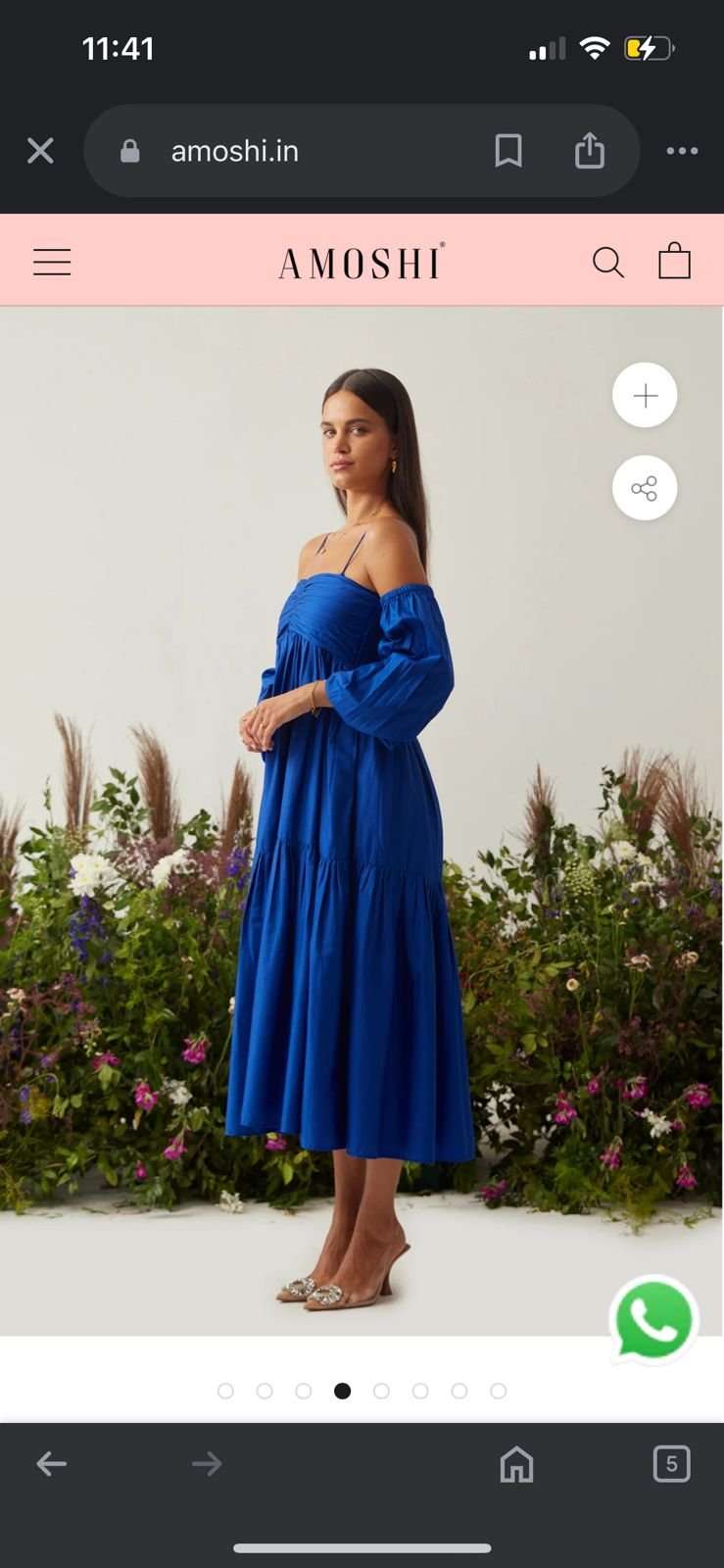This screenshot has width=724, height=1568.
Task: Go to the browser home page
Action: pyautogui.click(x=516, y=1464)
